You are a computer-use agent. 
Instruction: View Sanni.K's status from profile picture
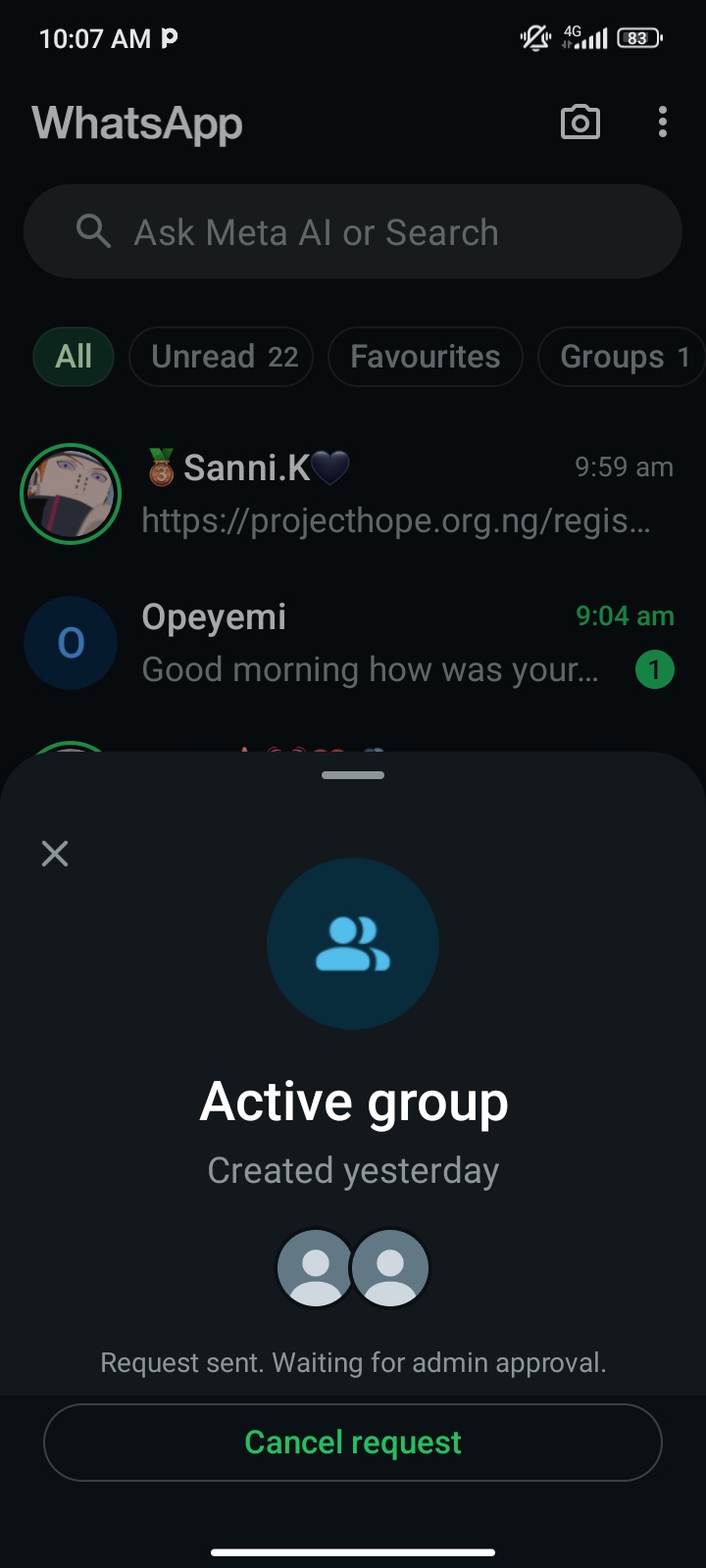(x=71, y=494)
